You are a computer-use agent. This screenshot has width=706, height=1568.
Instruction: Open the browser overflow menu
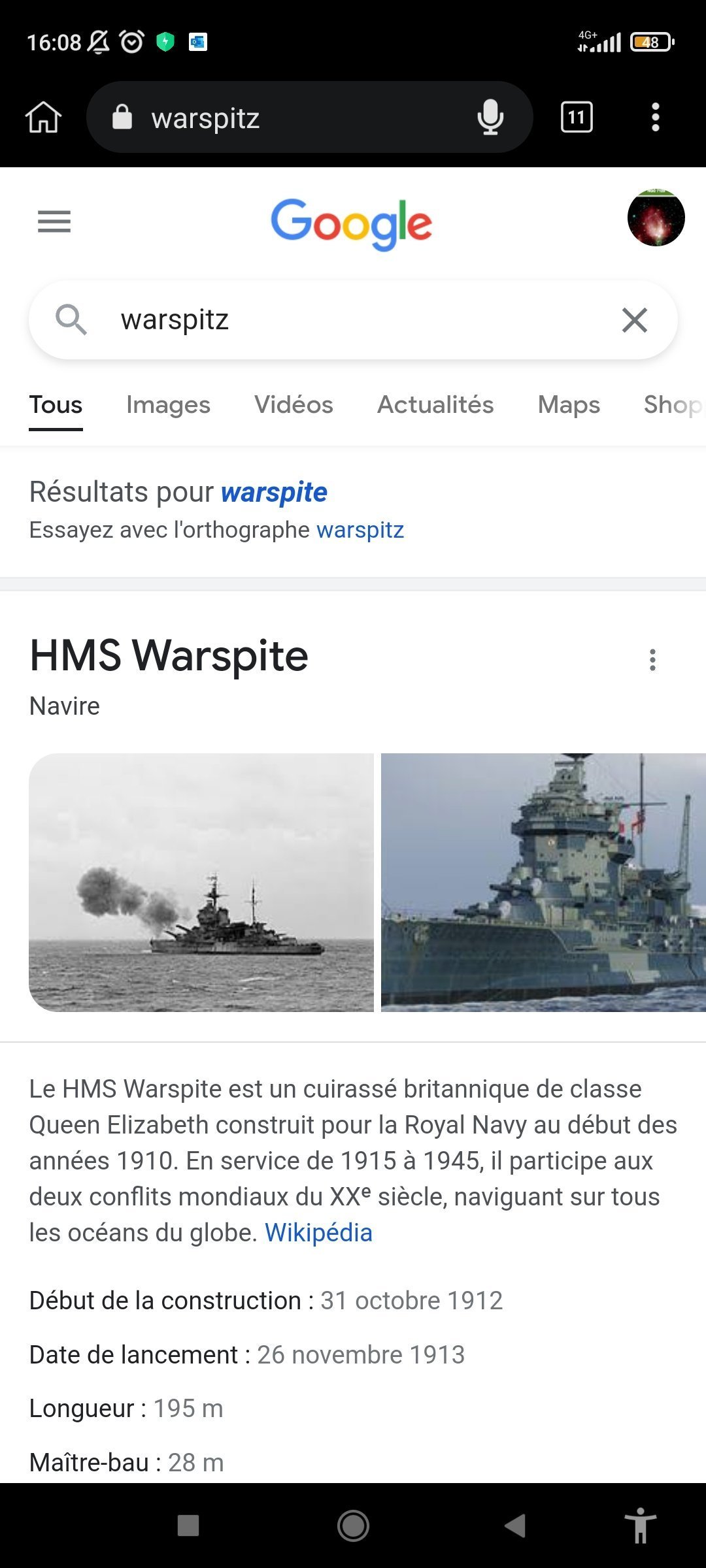655,118
